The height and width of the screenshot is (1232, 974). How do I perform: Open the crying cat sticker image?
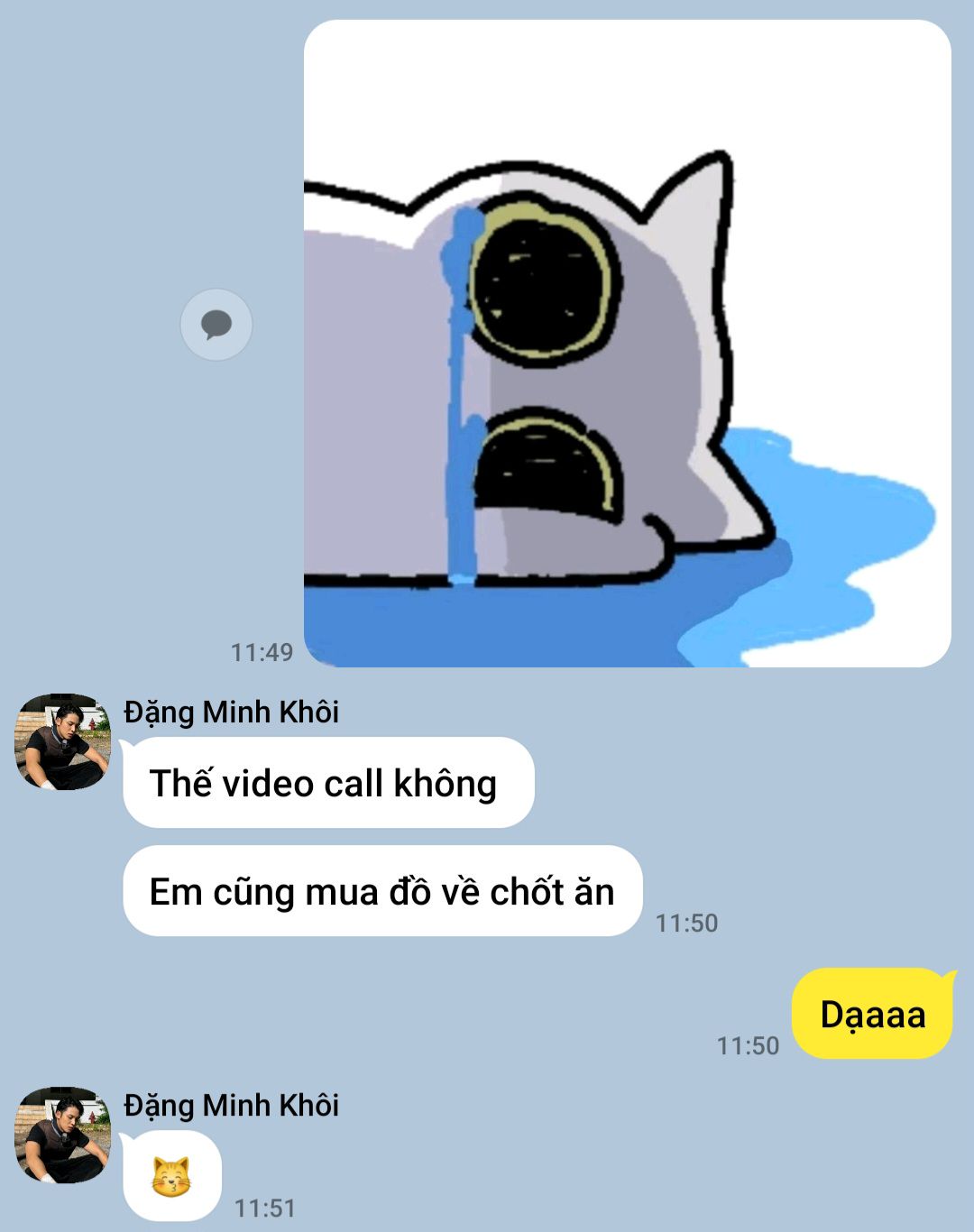pos(627,344)
